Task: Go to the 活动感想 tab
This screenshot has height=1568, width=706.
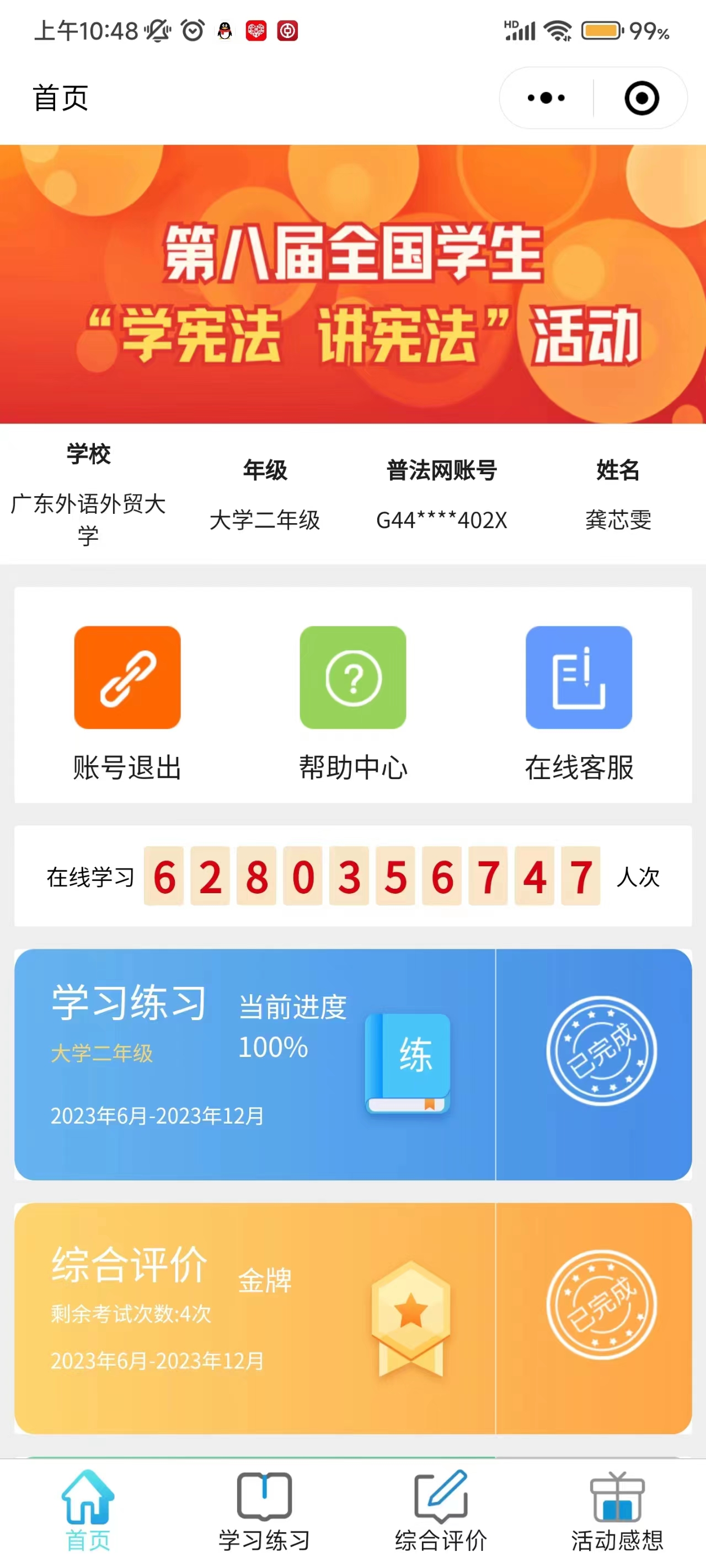Action: [617, 1511]
